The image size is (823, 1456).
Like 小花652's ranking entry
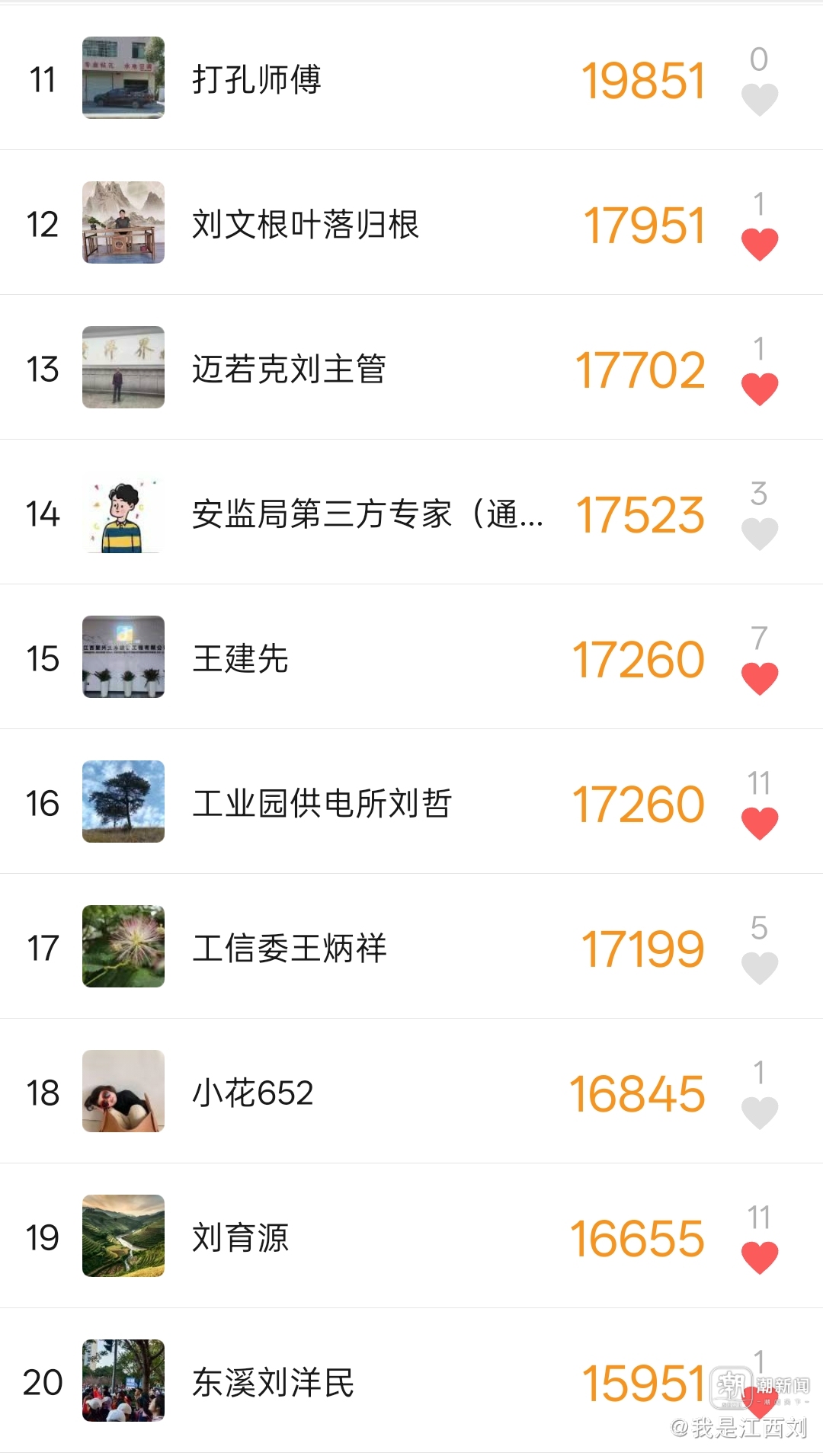point(760,1113)
